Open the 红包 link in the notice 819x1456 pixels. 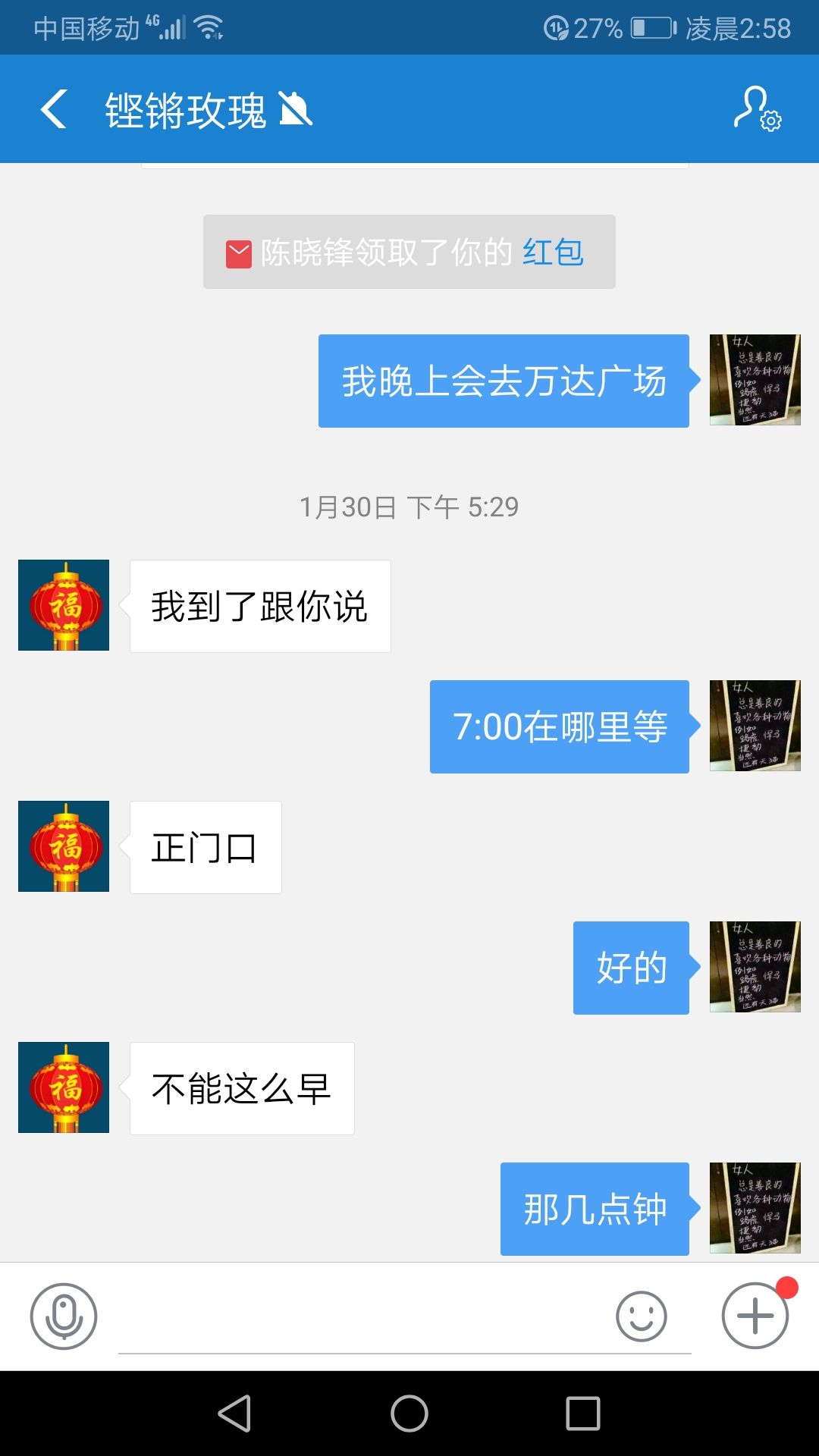553,253
